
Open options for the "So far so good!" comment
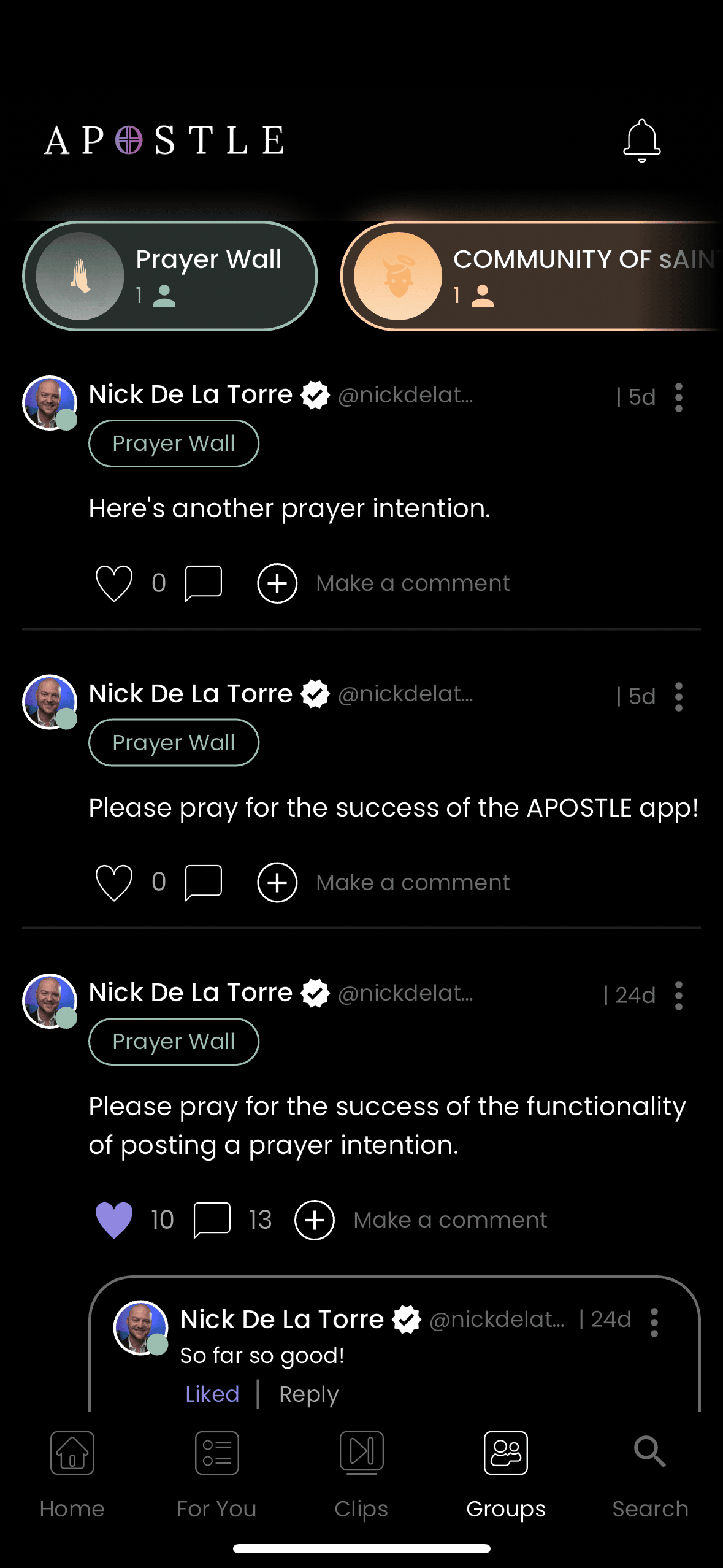[x=654, y=1322]
